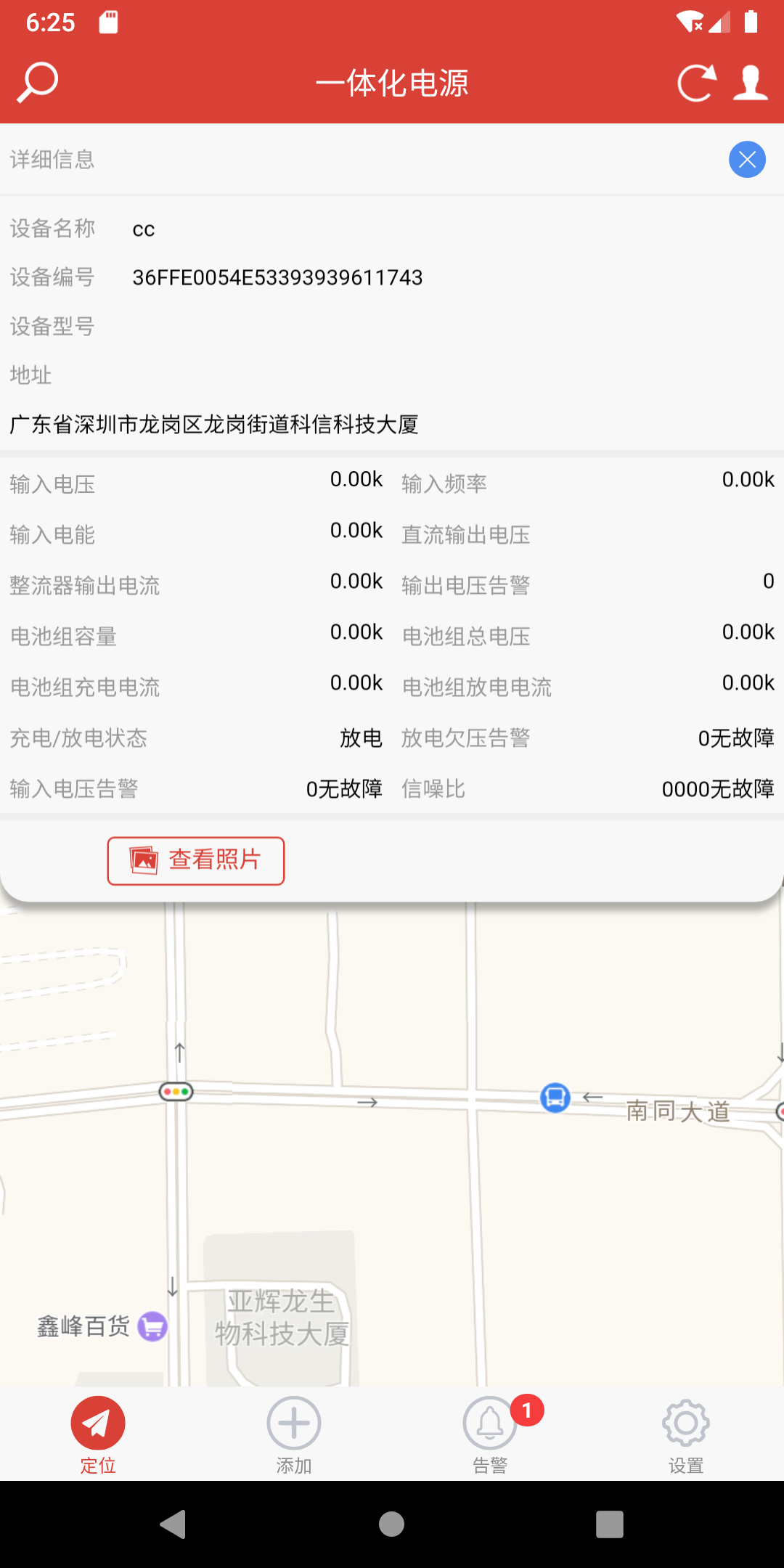Open the search magnifier icon

(38, 83)
